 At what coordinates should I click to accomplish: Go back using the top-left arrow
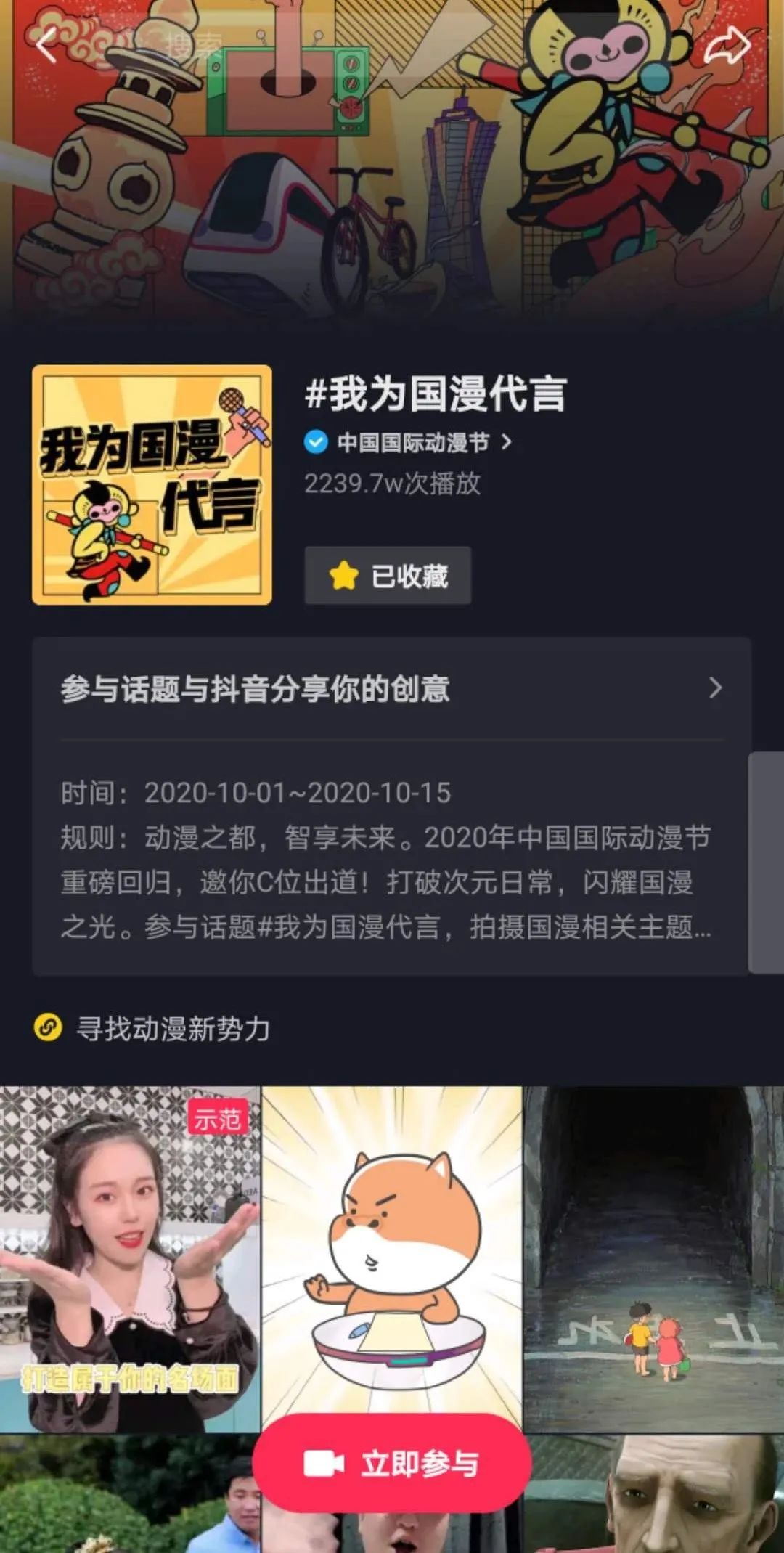[x=46, y=46]
